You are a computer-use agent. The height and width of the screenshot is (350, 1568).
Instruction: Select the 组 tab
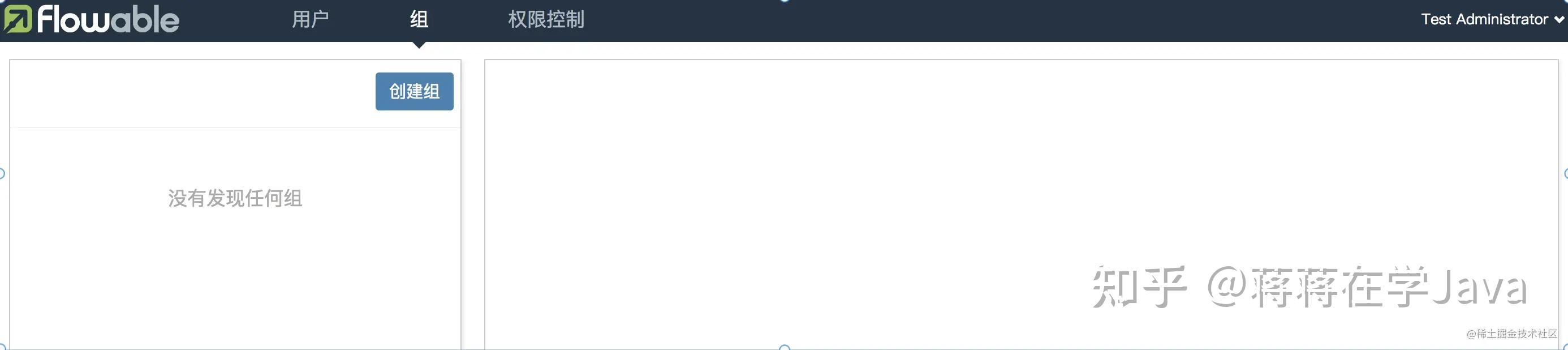[418, 19]
